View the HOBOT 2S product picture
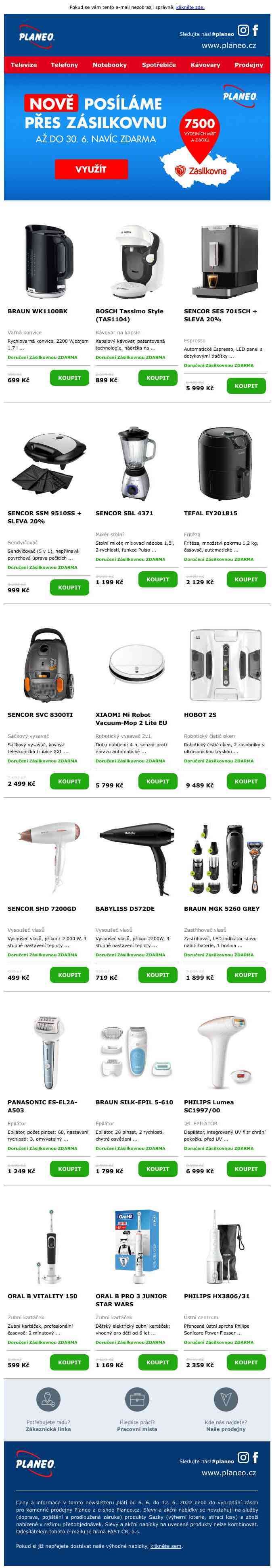The height and width of the screenshot is (1568, 272). (224, 665)
